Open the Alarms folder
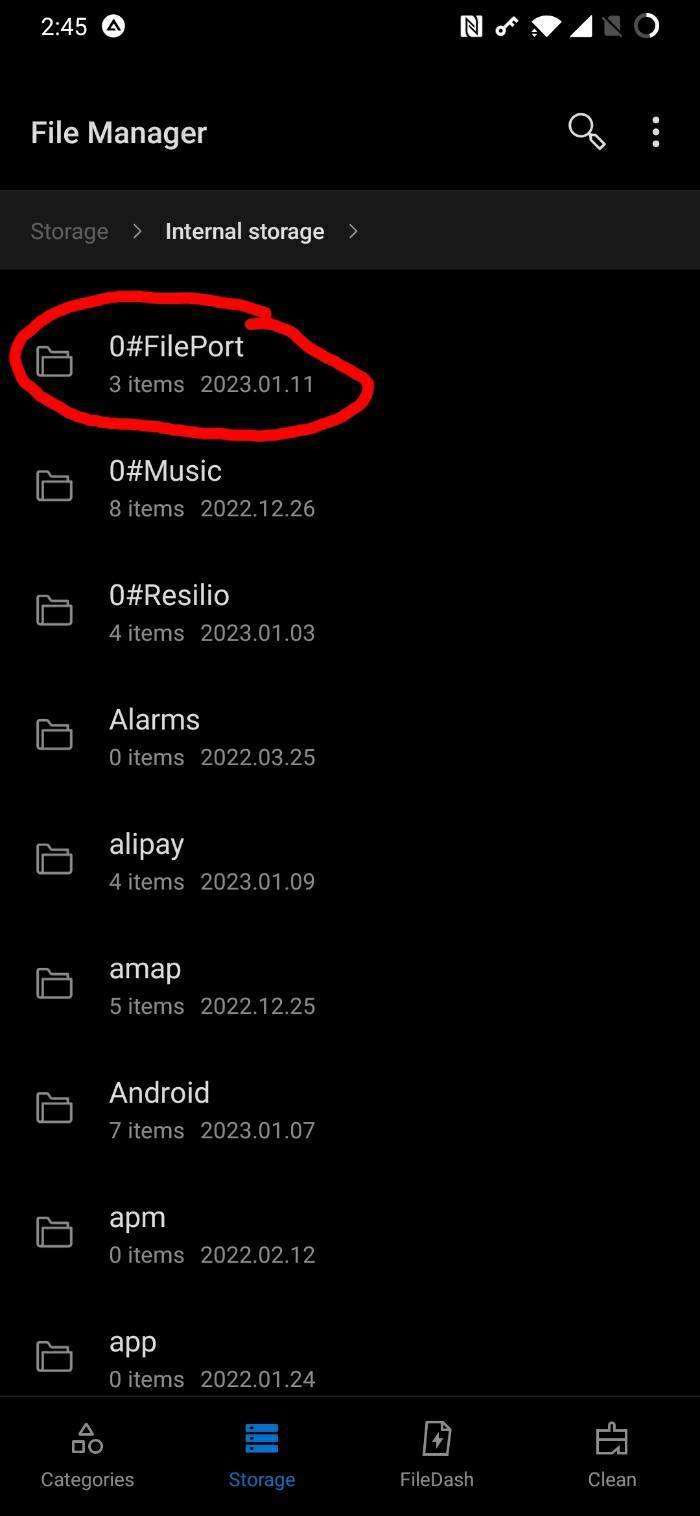The image size is (700, 1516). coord(154,736)
